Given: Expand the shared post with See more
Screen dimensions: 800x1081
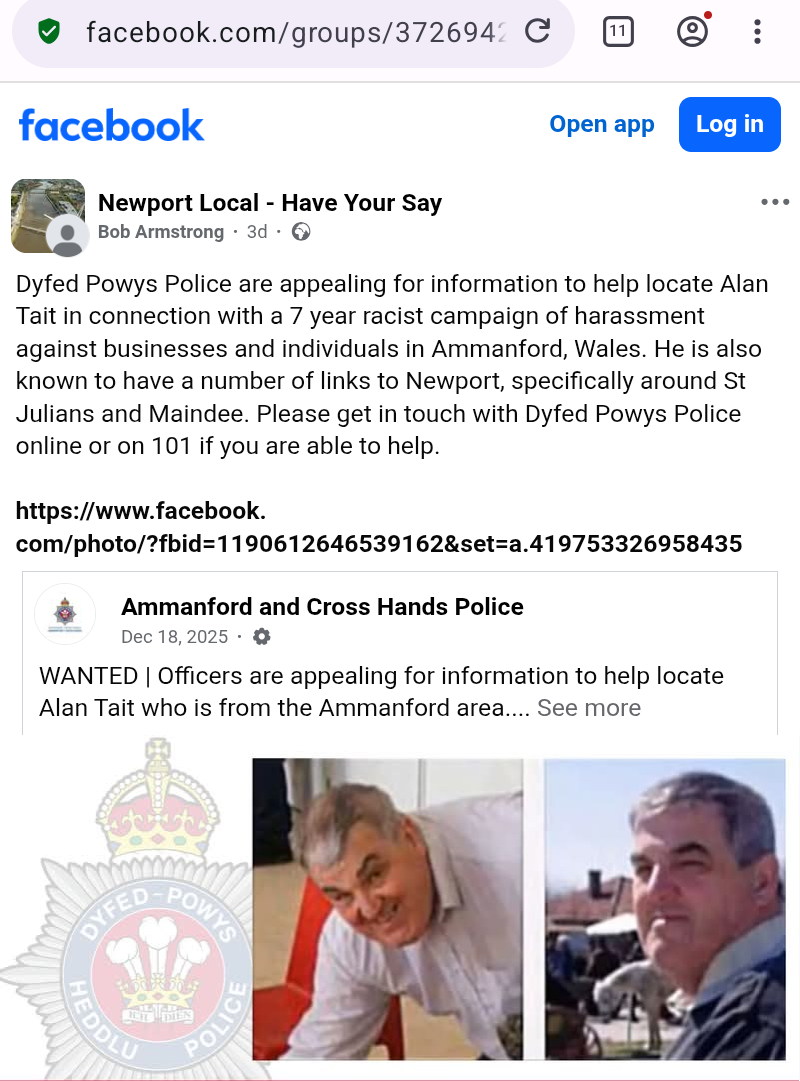Looking at the screenshot, I should (x=589, y=708).
